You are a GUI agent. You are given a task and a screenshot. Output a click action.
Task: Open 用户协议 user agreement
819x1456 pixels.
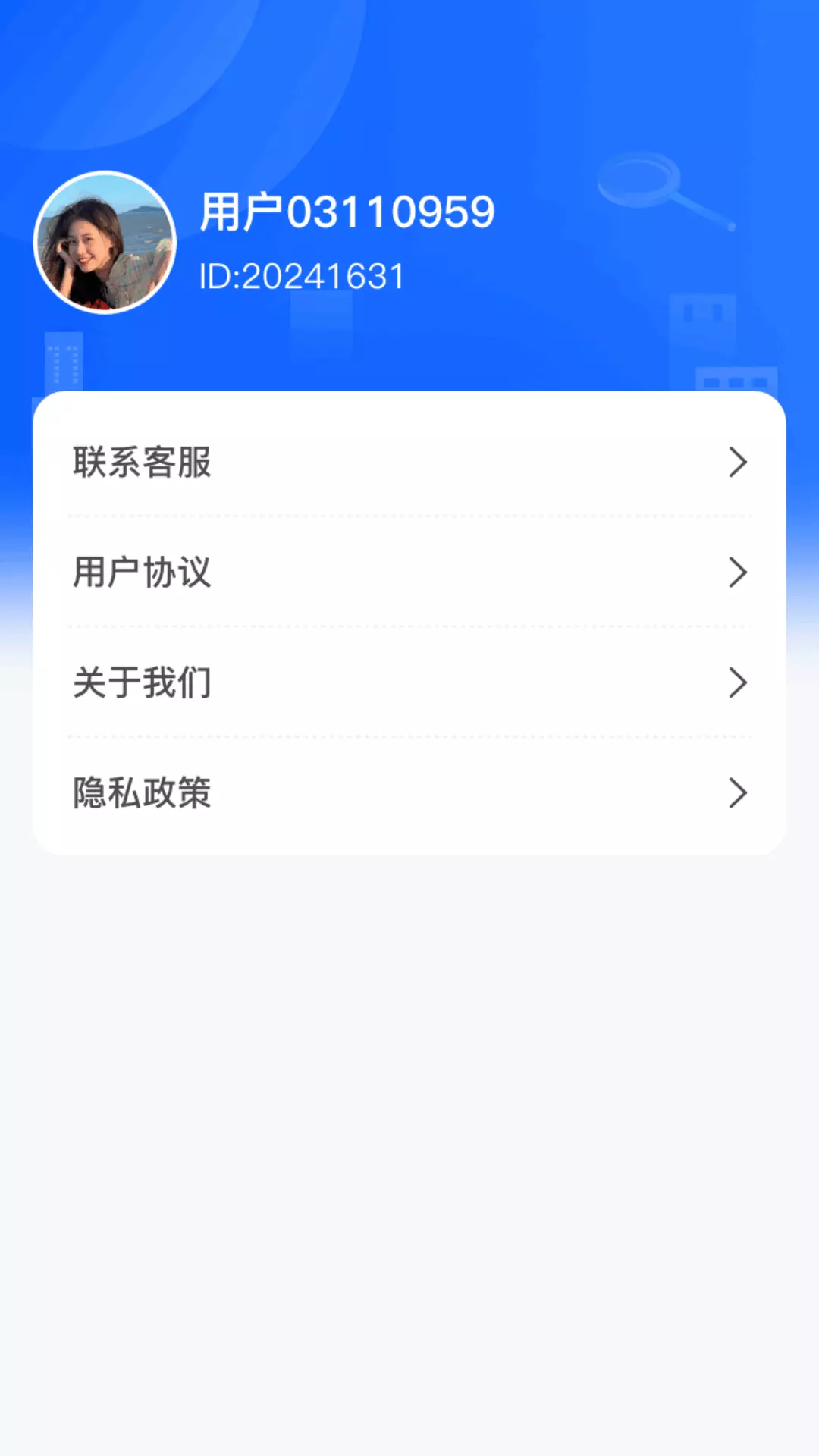click(x=409, y=572)
